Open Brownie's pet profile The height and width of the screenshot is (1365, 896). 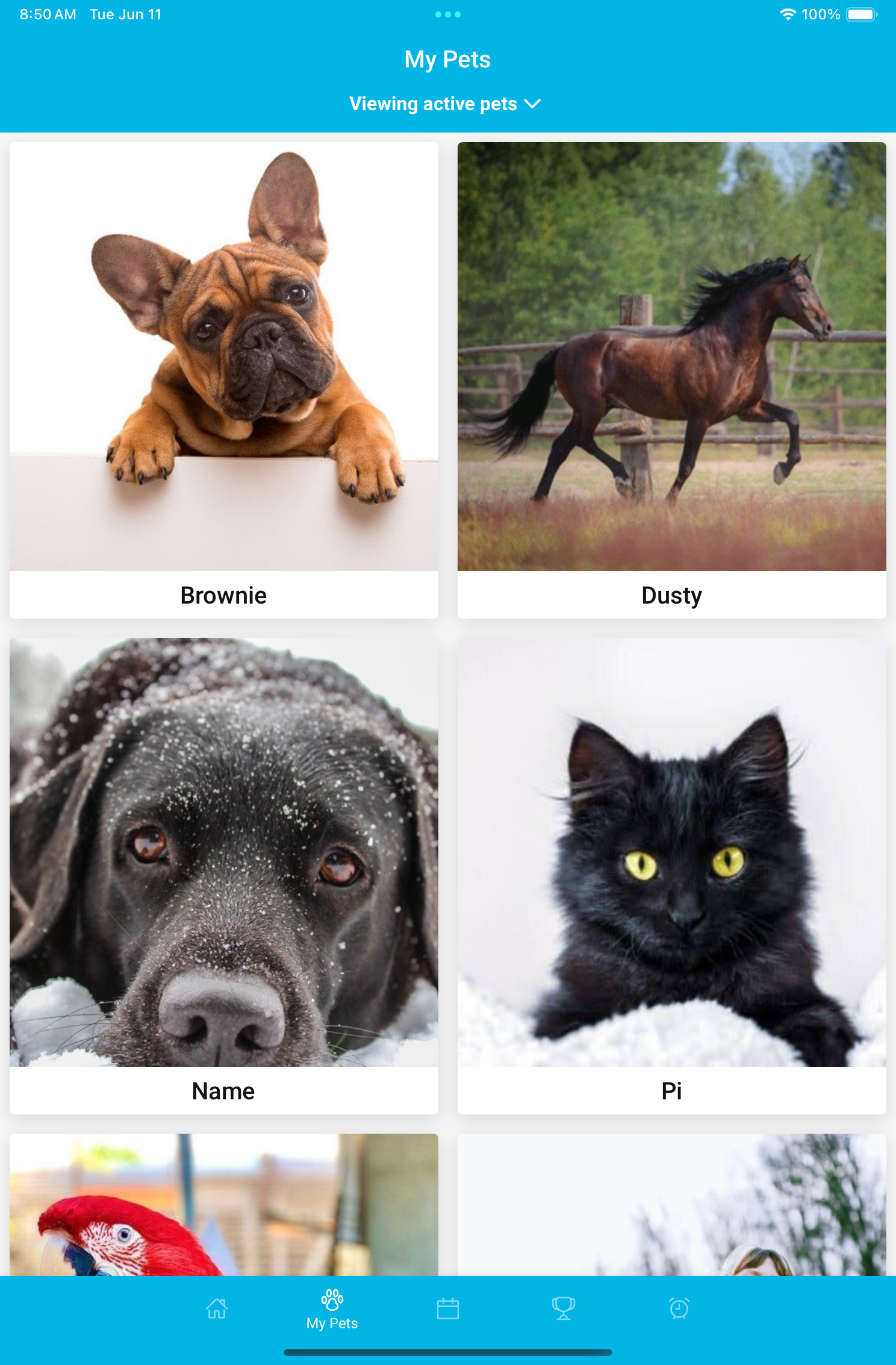tap(223, 380)
